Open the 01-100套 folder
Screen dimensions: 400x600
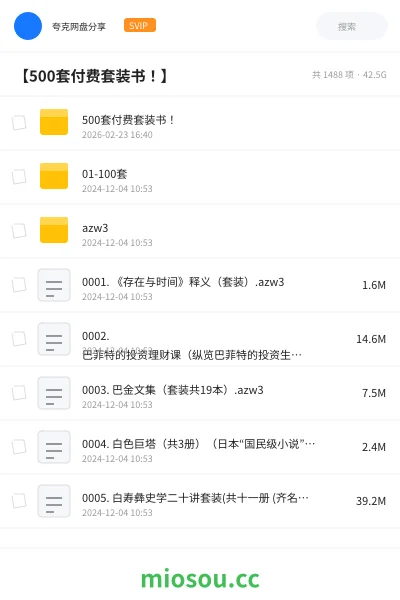(200, 177)
